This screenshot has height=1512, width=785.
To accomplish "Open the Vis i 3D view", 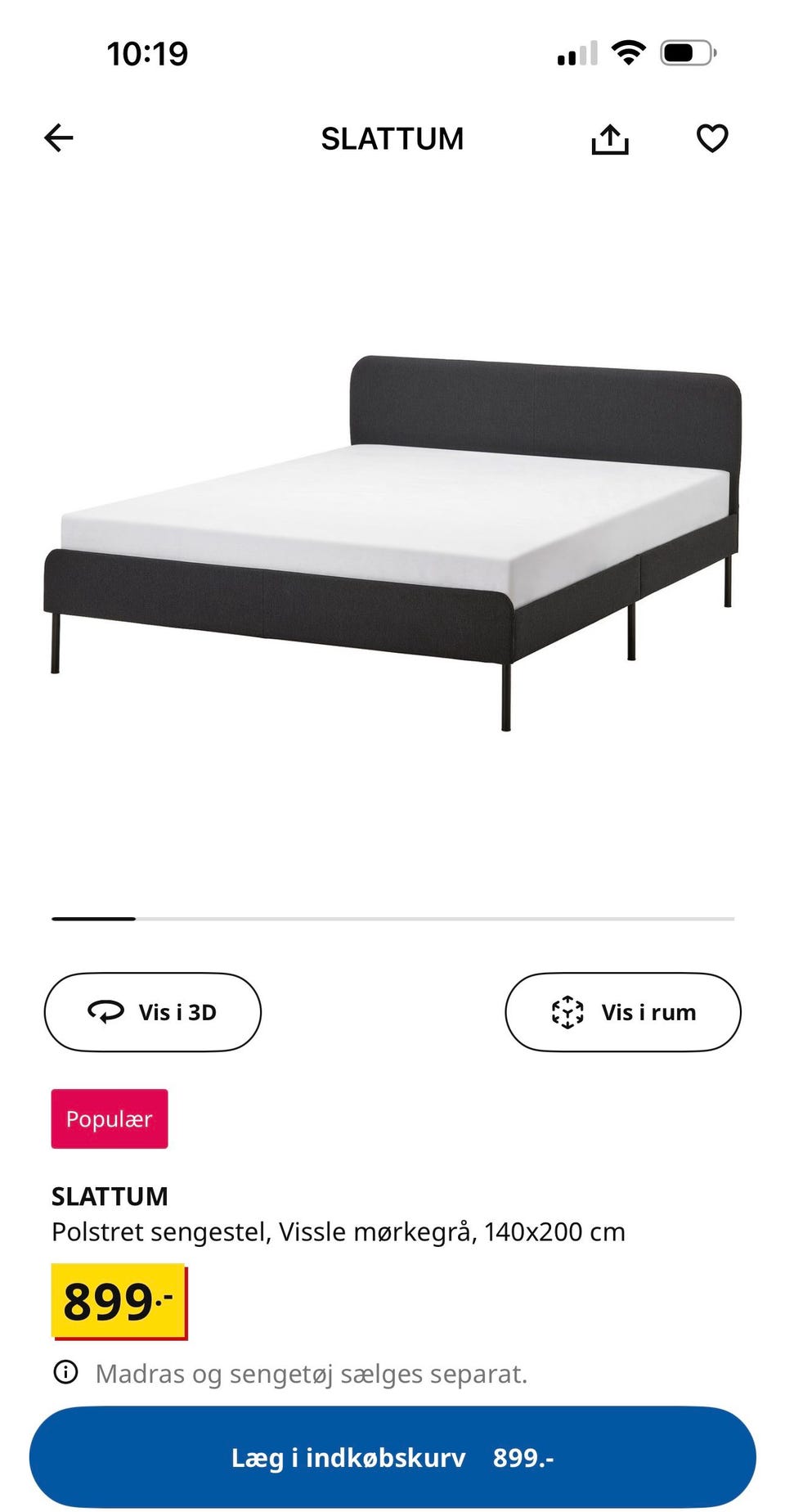I will [x=153, y=1012].
